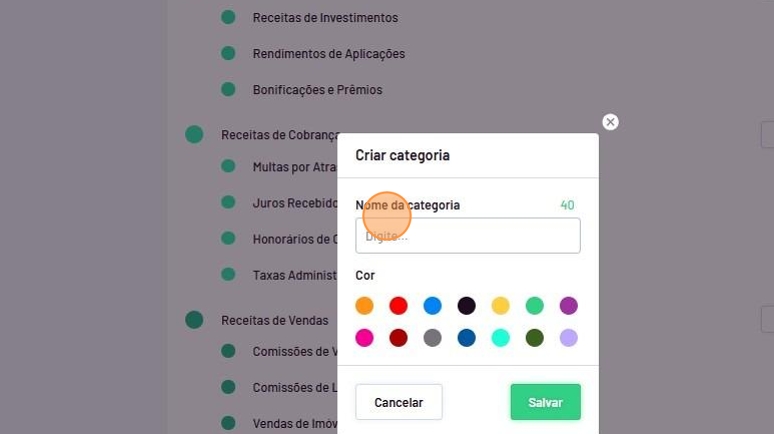Pick the dark blue color swatch
The image size is (774, 434).
point(466,338)
